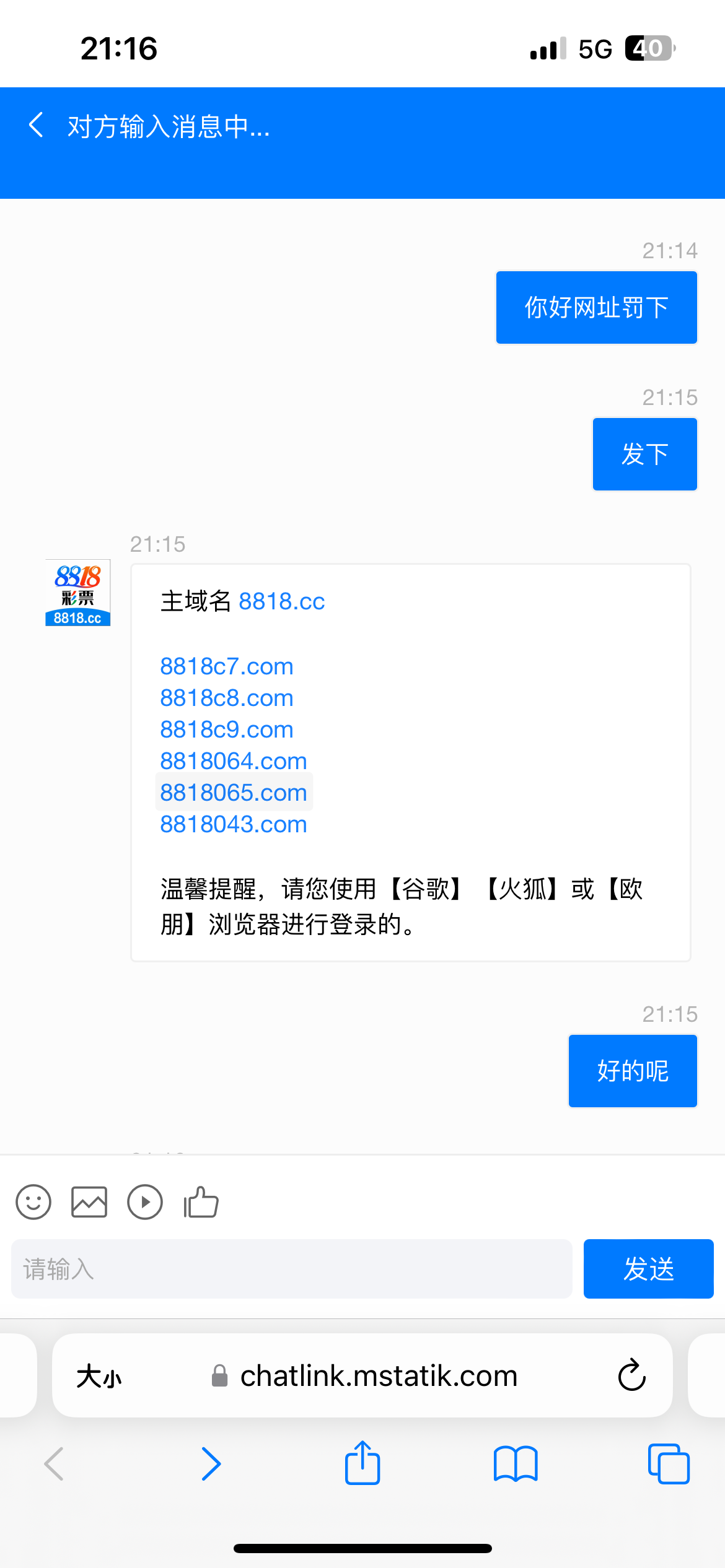Open the 大小 page settings menu

99,1377
